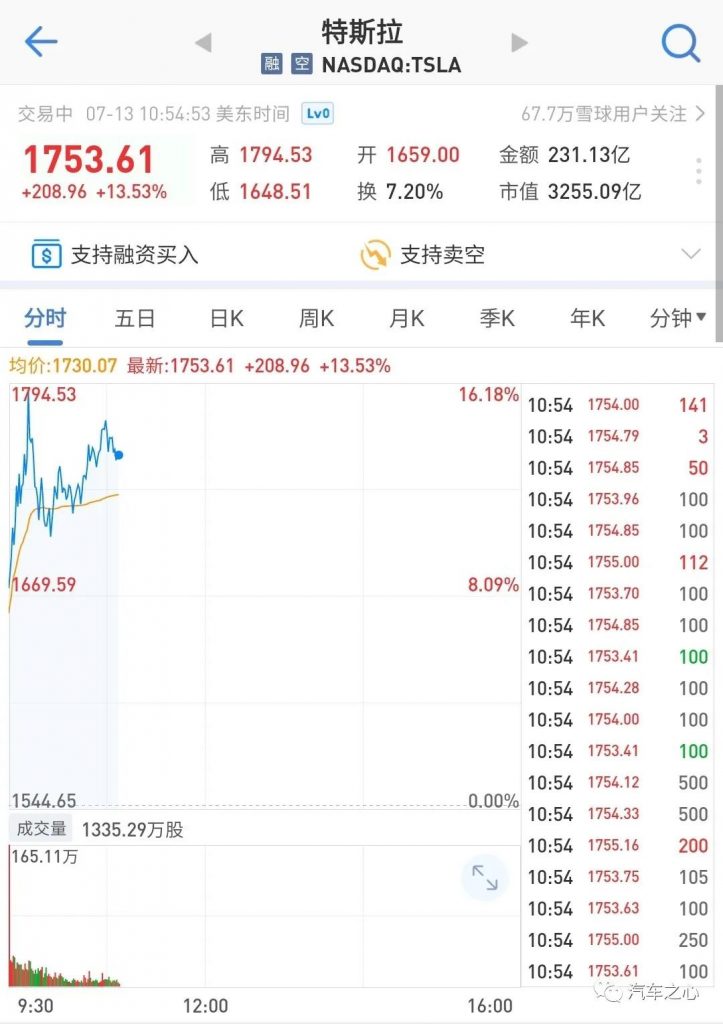Open 67.7万雪球用户关注 followers link
The image size is (723, 1024).
tap(613, 114)
